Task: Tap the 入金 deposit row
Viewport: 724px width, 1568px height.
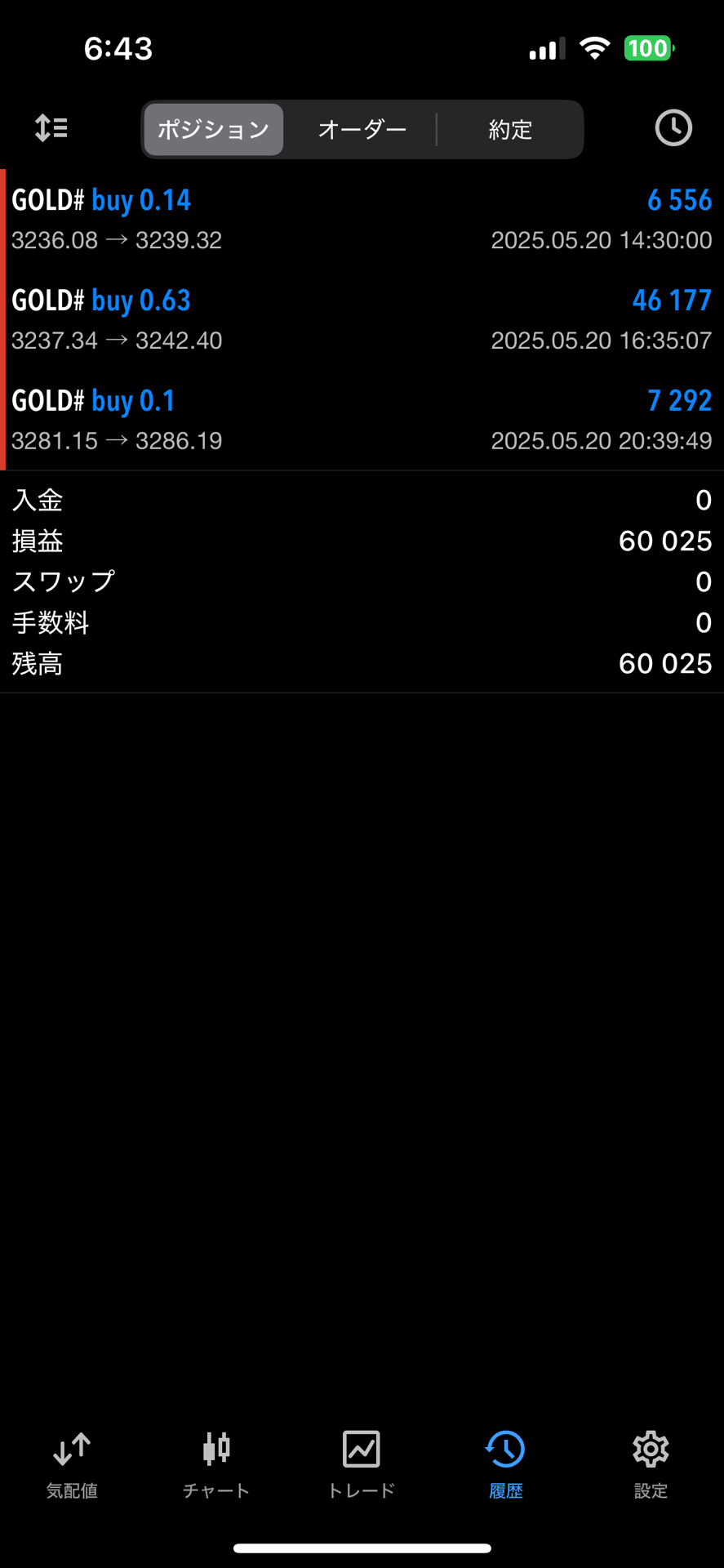Action: coord(362,500)
